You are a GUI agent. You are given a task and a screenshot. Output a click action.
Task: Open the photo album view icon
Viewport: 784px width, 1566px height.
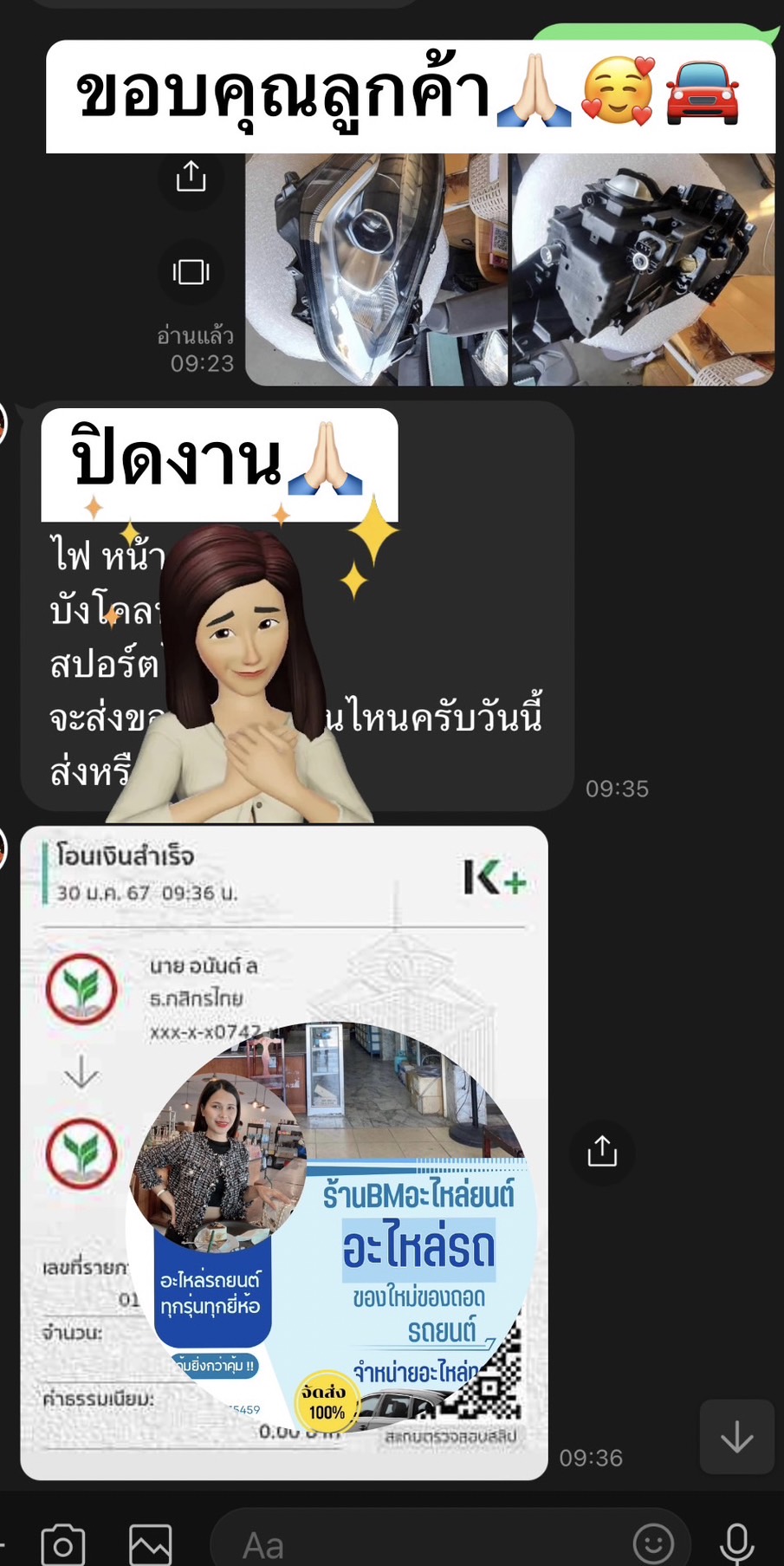[191, 272]
